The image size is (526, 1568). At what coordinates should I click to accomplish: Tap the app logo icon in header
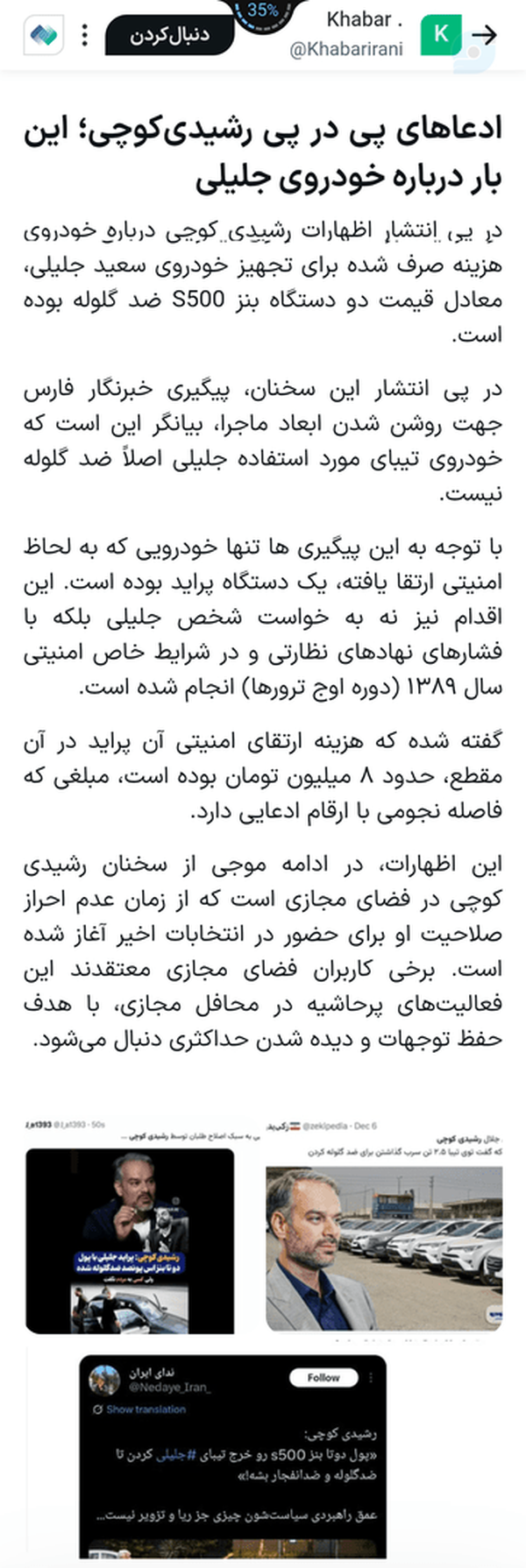pos(44,35)
